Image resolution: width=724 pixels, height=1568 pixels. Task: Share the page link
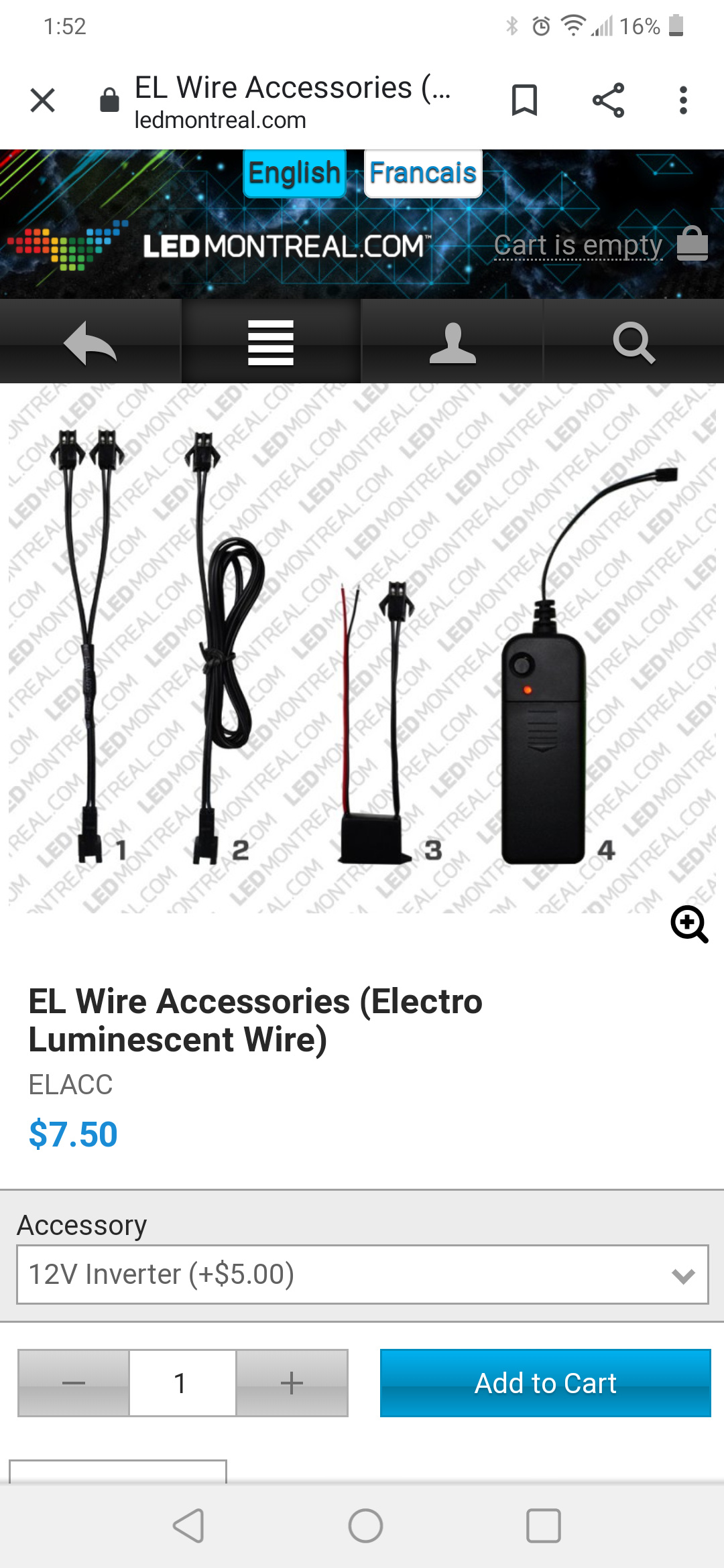[608, 101]
